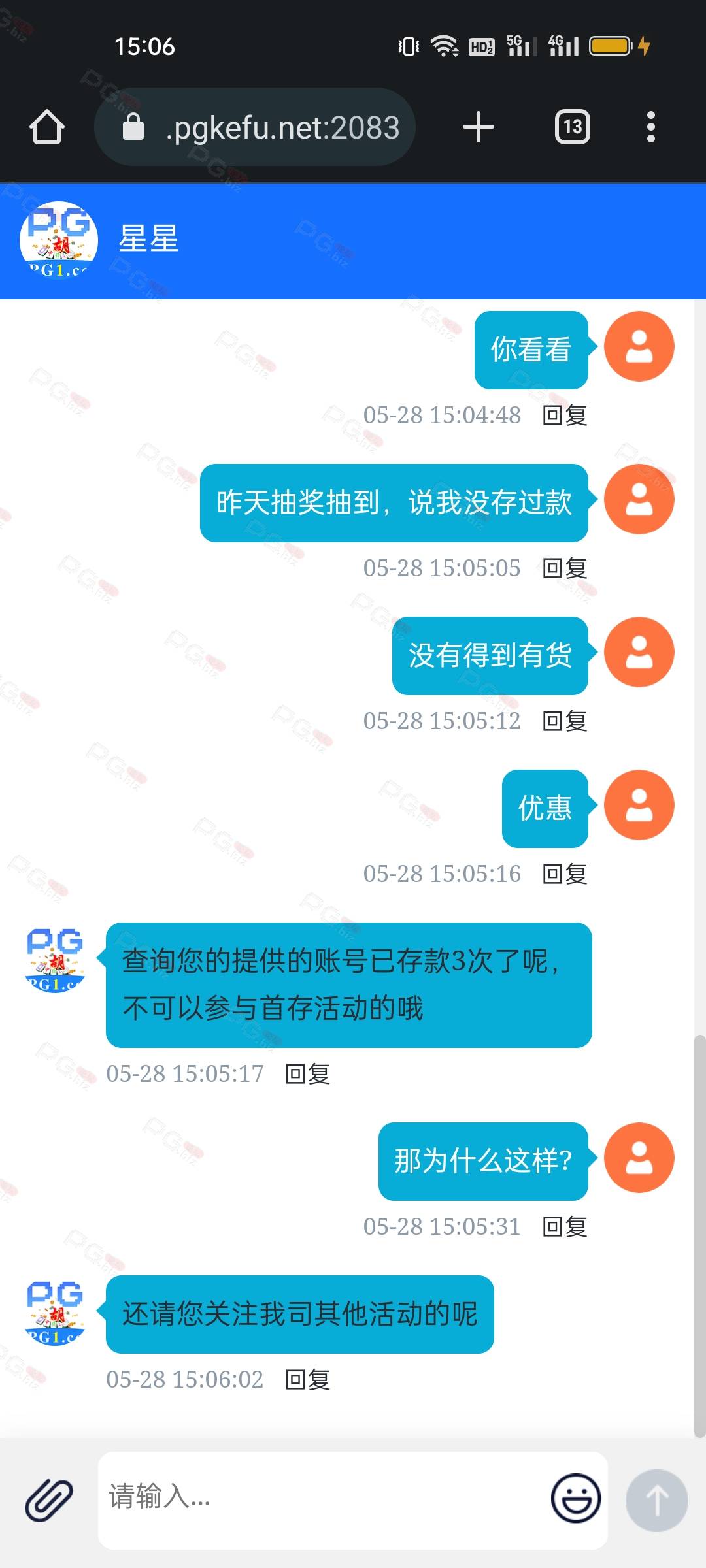Tap 回复 under 没有得到有货
The image size is (706, 1568).
tap(565, 721)
